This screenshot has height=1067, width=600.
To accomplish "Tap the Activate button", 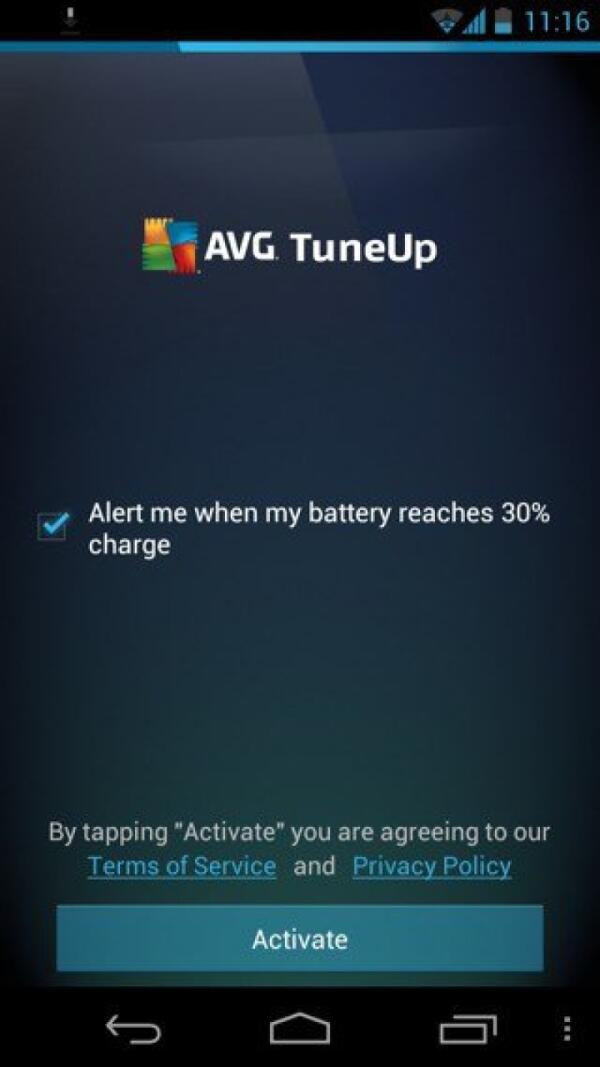I will click(x=300, y=939).
